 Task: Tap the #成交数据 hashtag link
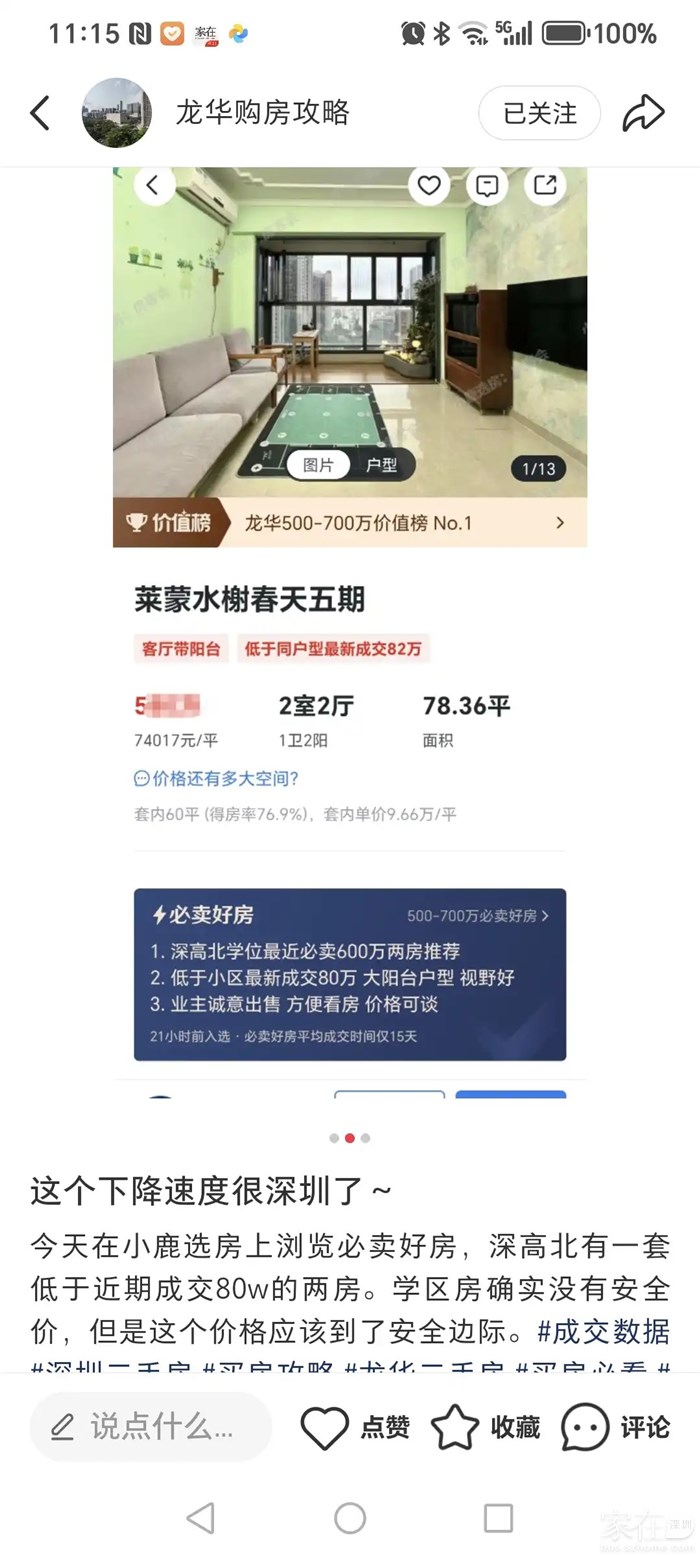(603, 1331)
